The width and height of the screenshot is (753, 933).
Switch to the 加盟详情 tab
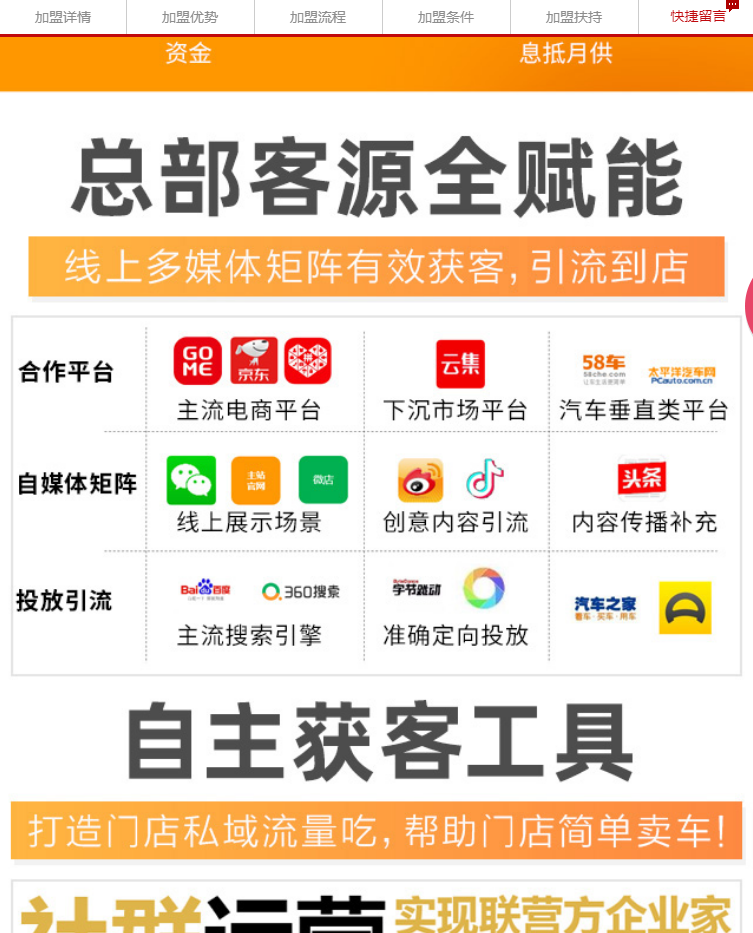[62, 17]
